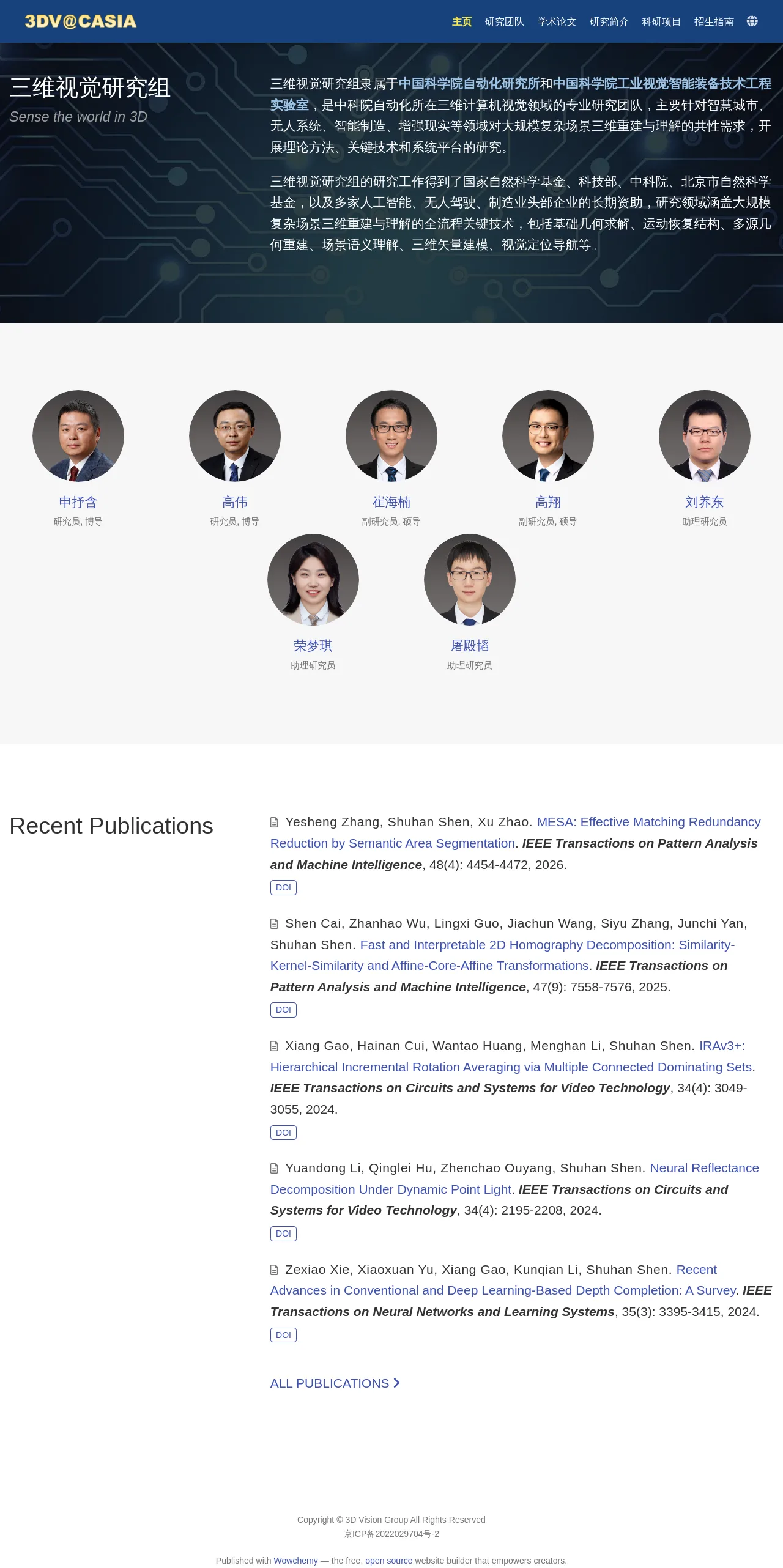Open profile of 荣梦琪
Viewport: 783px width, 1568px height.
[313, 646]
